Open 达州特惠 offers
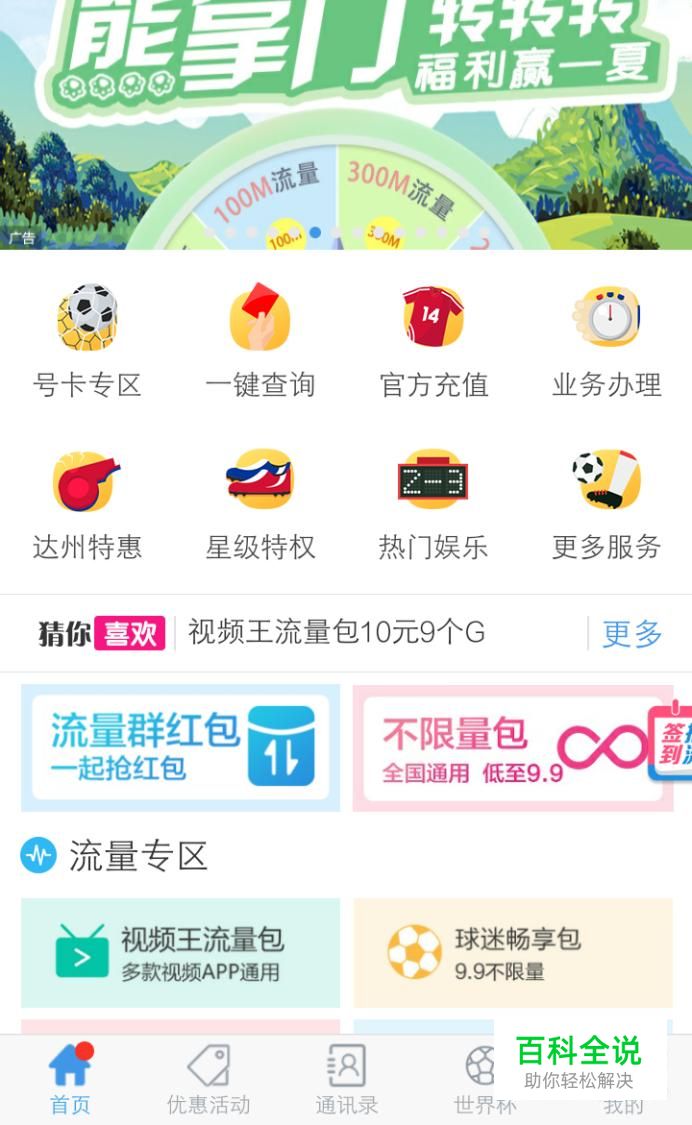The image size is (692, 1125). pos(87,505)
